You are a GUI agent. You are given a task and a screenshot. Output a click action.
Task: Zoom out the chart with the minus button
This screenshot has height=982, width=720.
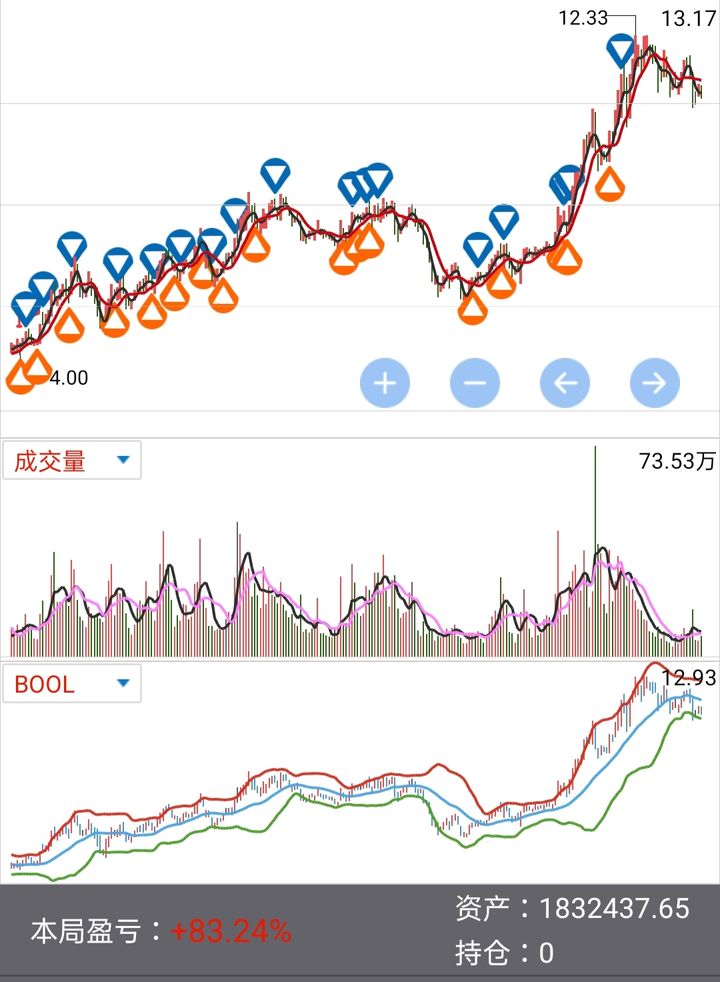475,383
